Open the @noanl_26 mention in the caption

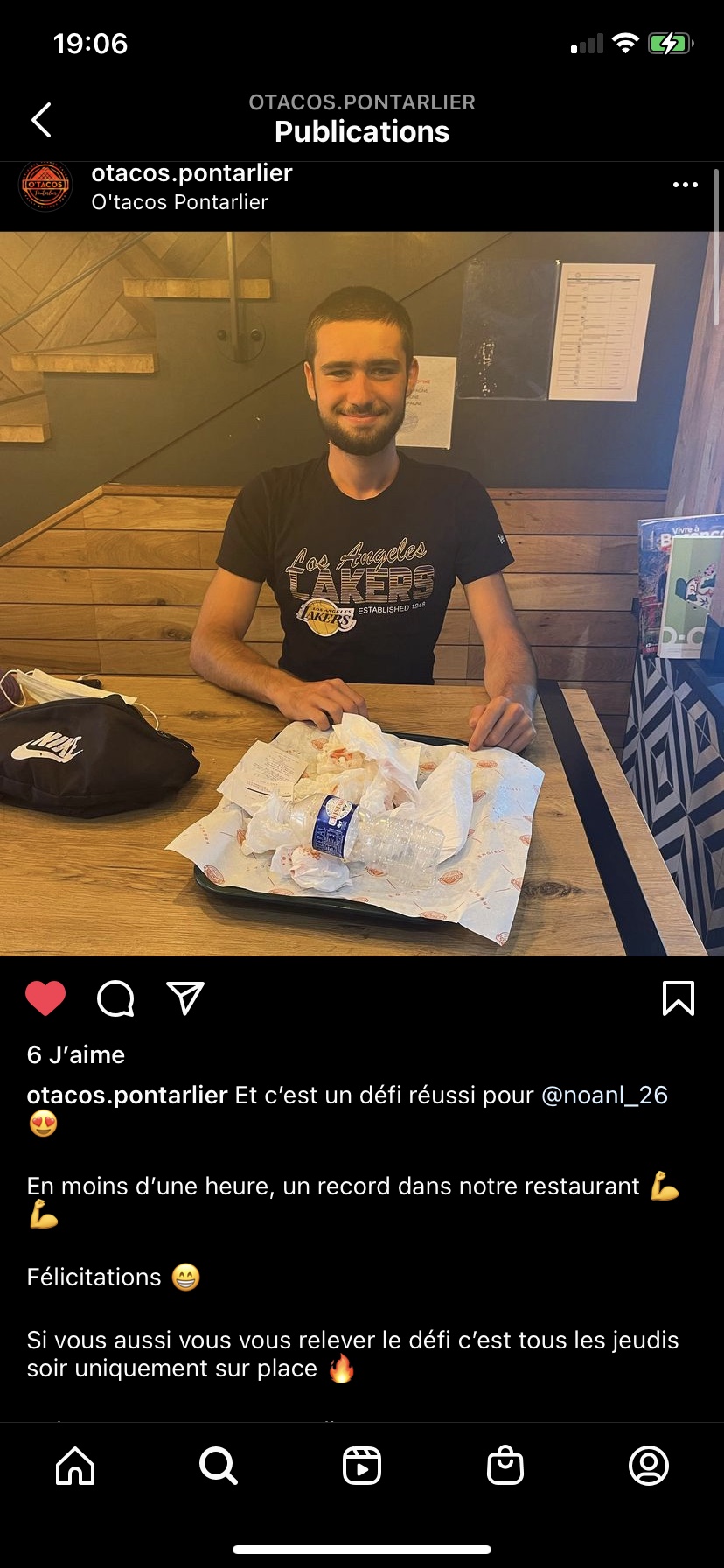tap(604, 1095)
